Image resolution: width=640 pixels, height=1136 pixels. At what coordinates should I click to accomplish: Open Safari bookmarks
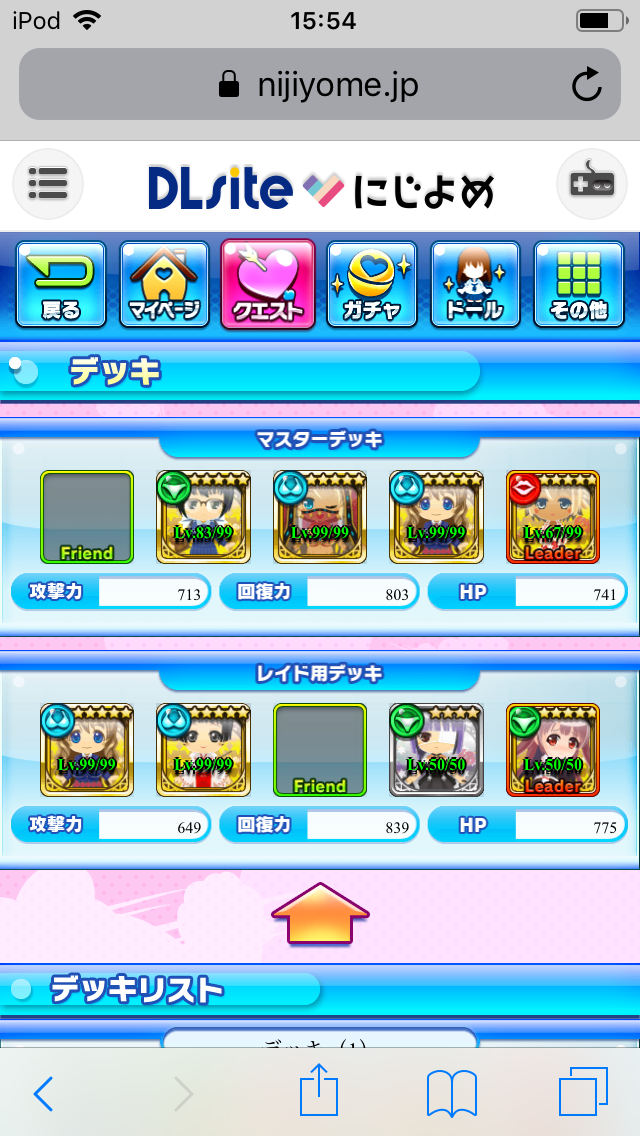[451, 1095]
